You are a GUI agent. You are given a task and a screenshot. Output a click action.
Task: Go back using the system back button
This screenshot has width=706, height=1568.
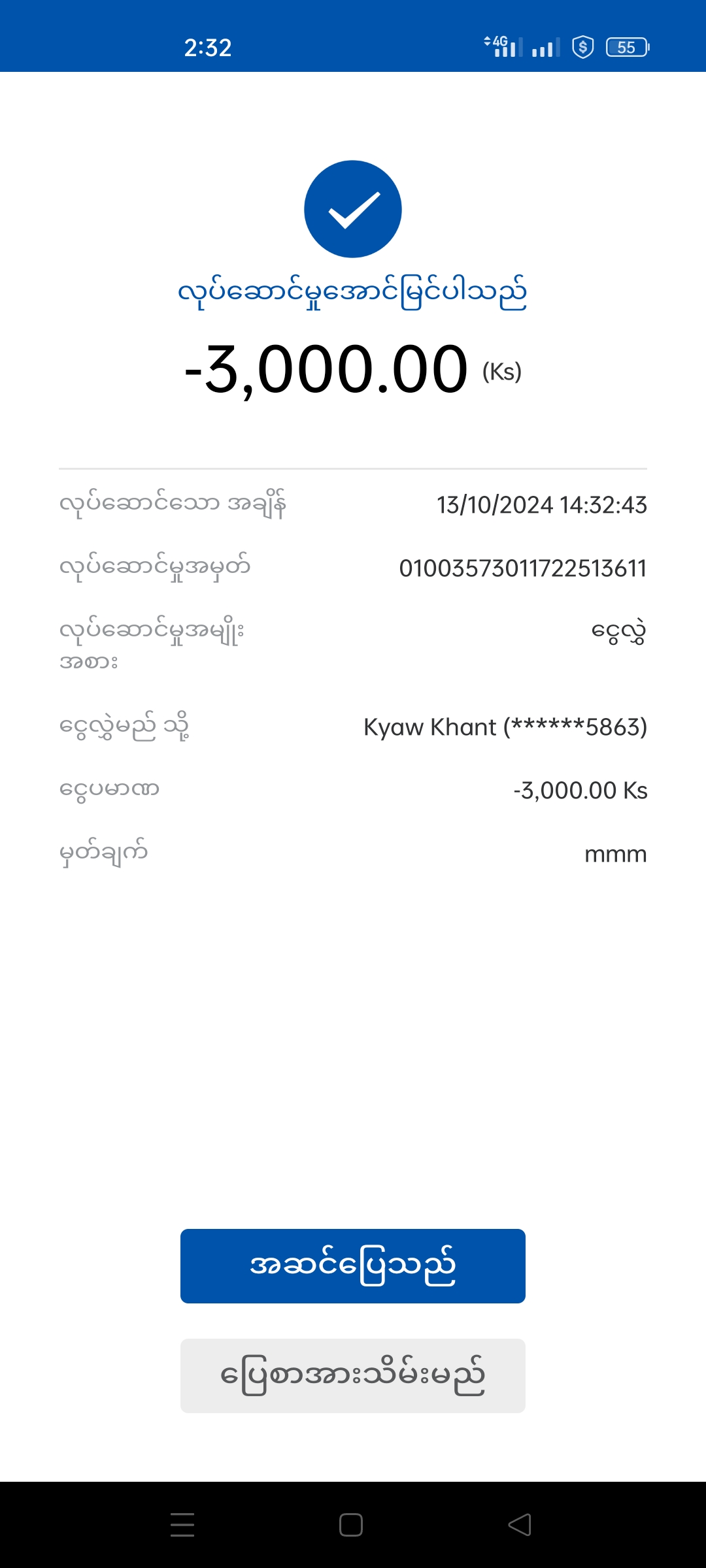coord(520,1525)
